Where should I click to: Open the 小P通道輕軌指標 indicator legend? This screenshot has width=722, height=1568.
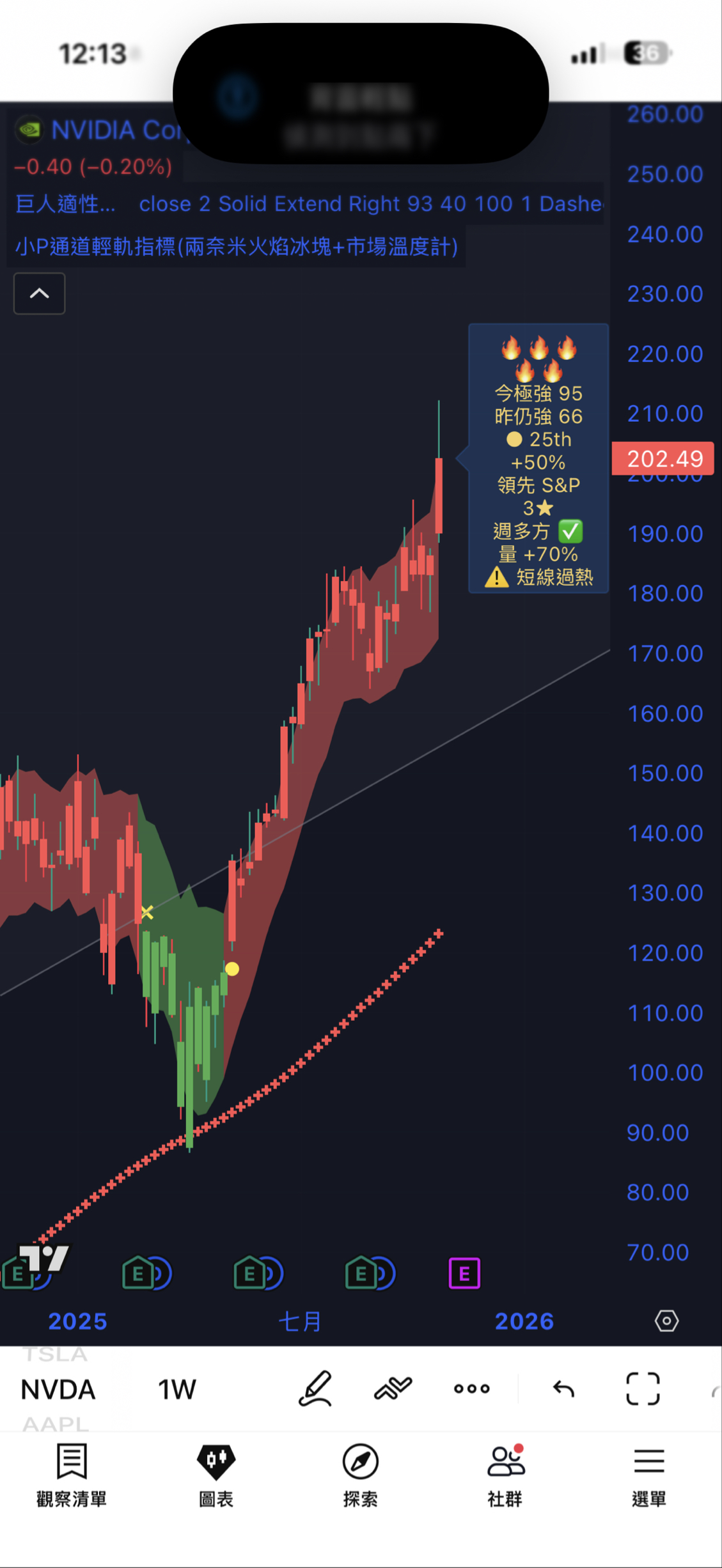pyautogui.click(x=237, y=247)
